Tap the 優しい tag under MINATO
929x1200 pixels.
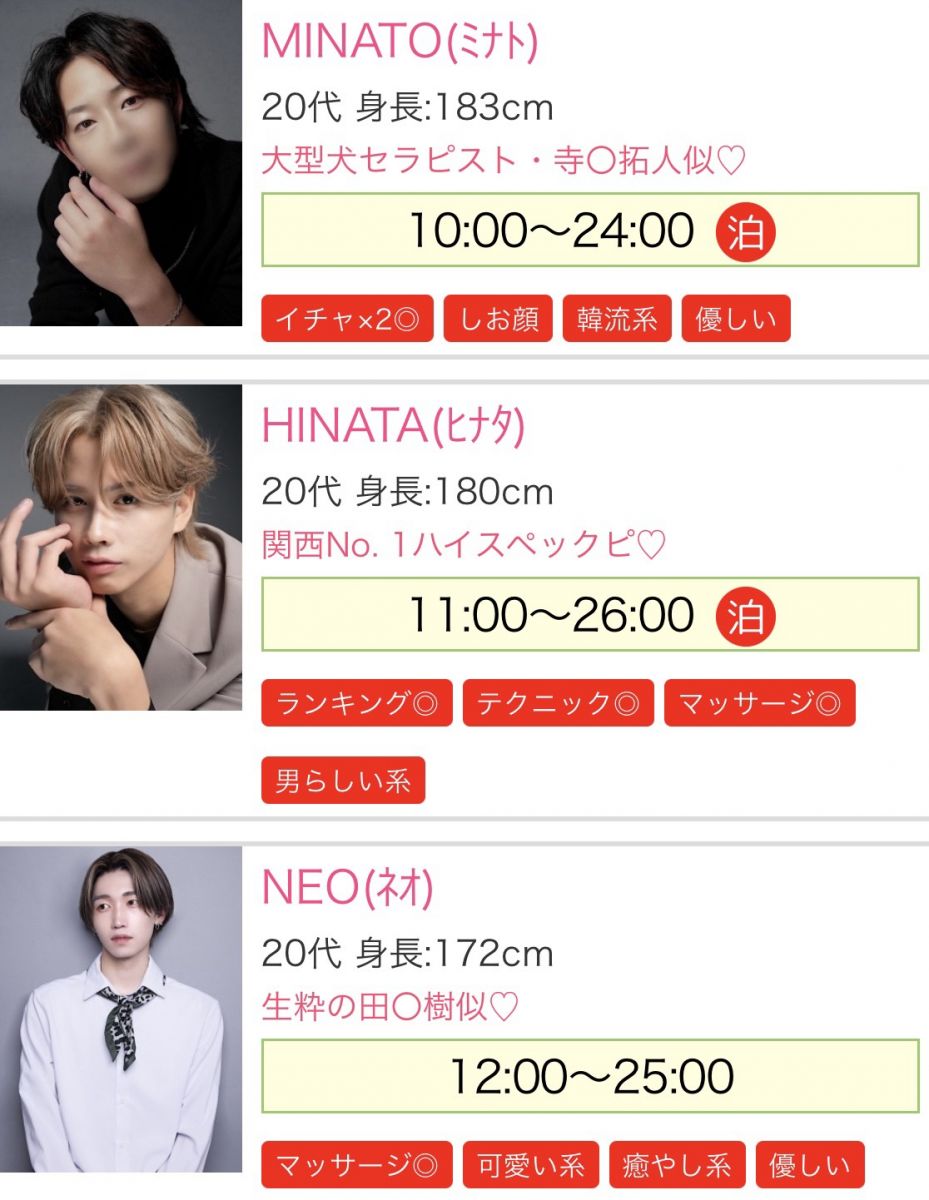tap(736, 319)
